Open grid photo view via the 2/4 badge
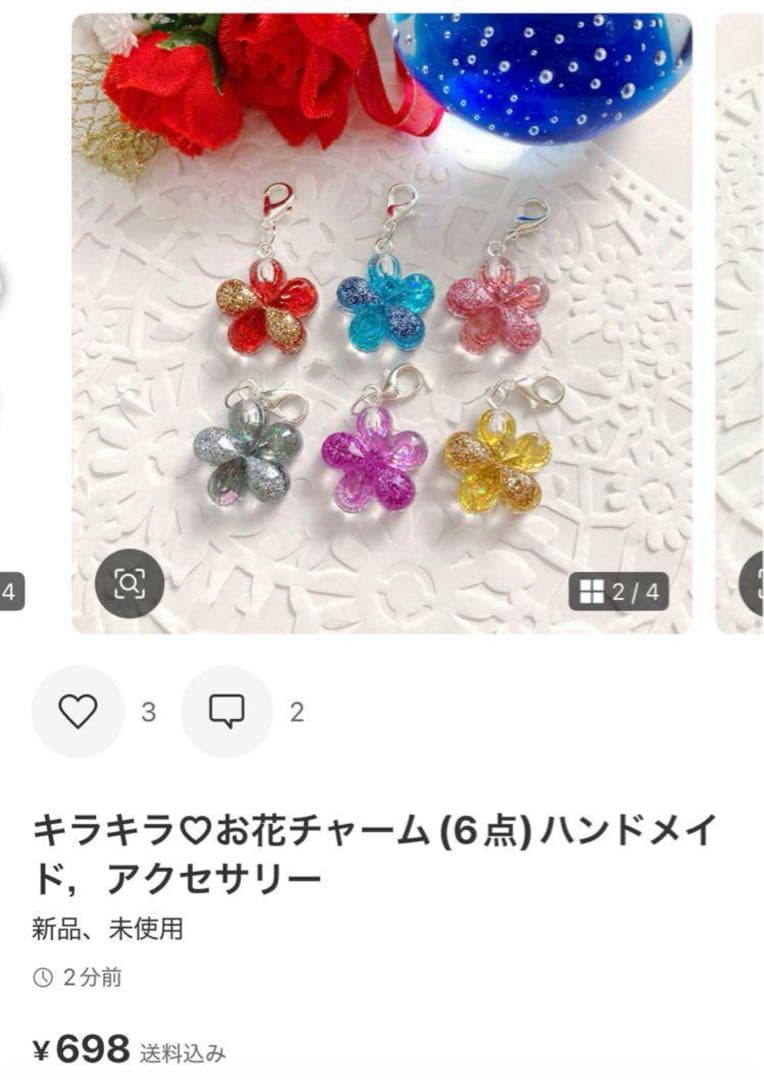Screen dimensions: 764x1080 click(x=617, y=589)
